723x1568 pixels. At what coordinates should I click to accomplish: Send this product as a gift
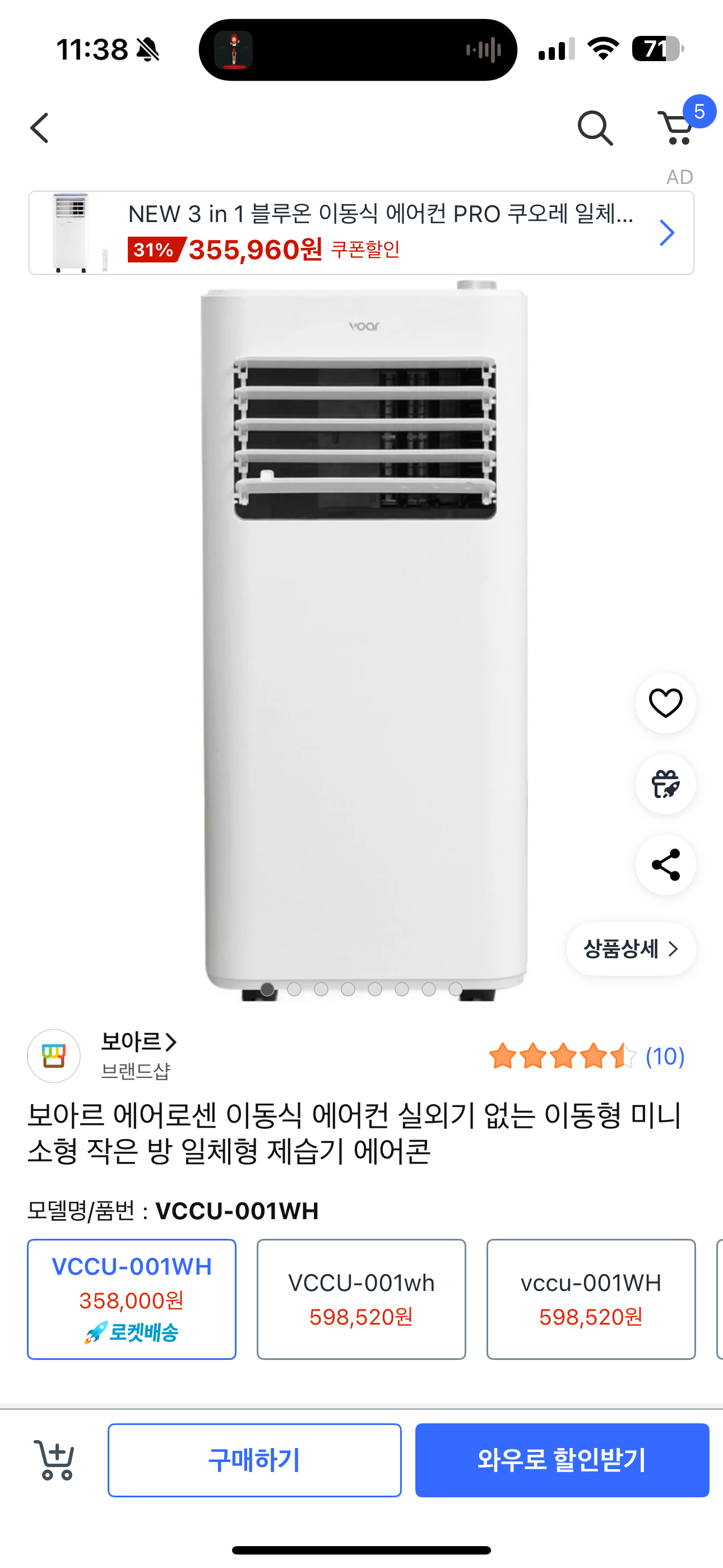(x=665, y=784)
